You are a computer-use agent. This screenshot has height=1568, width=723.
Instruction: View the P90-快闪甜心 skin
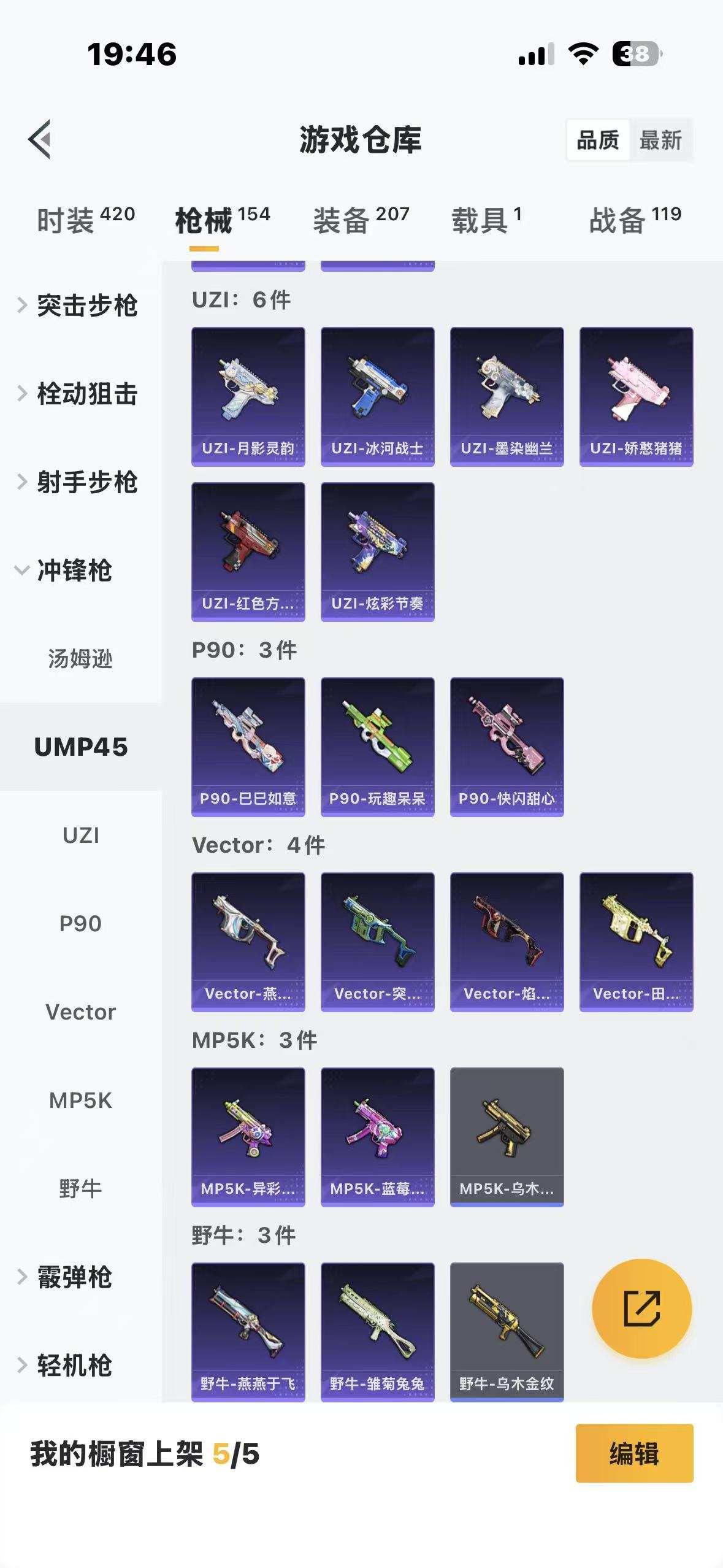pyautogui.click(x=507, y=747)
